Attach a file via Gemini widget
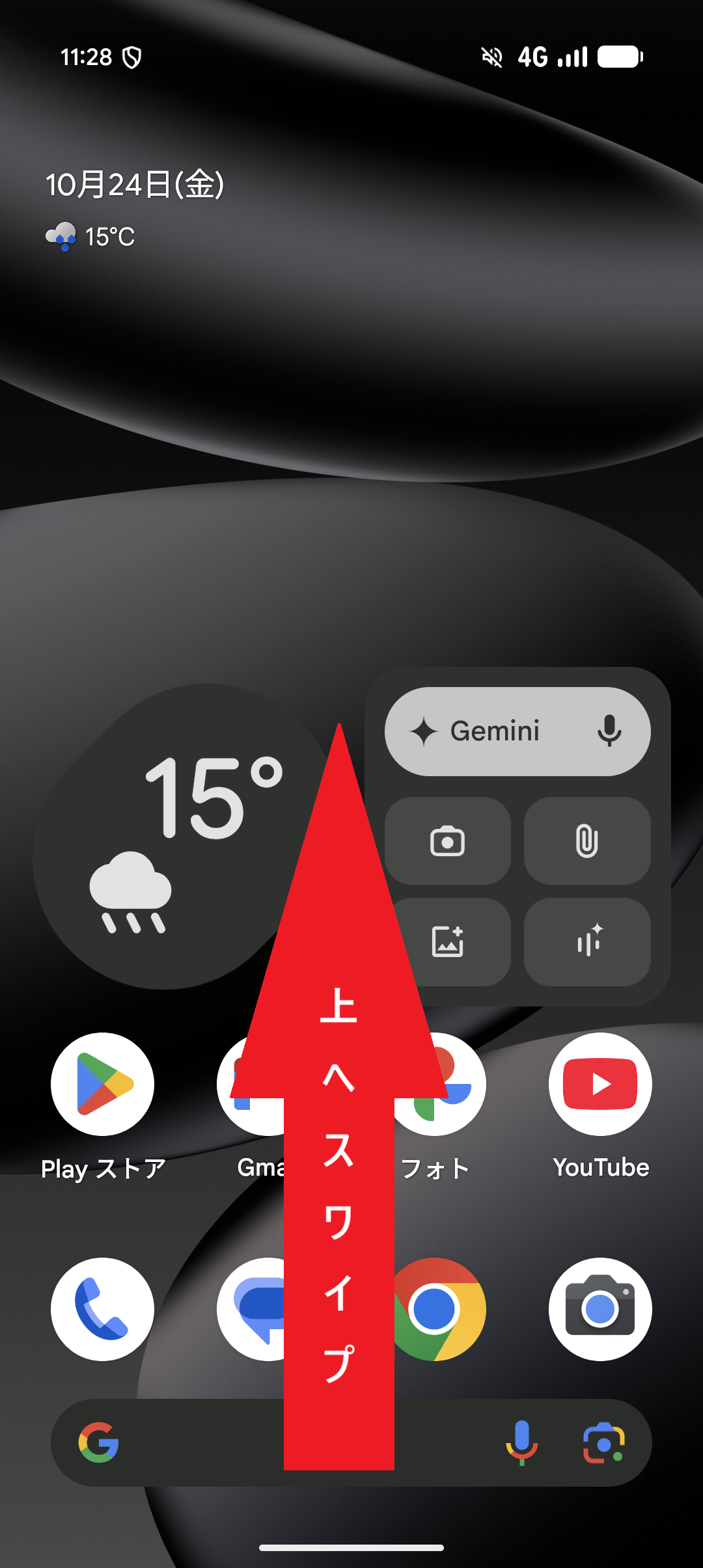This screenshot has width=703, height=1568. point(587,841)
